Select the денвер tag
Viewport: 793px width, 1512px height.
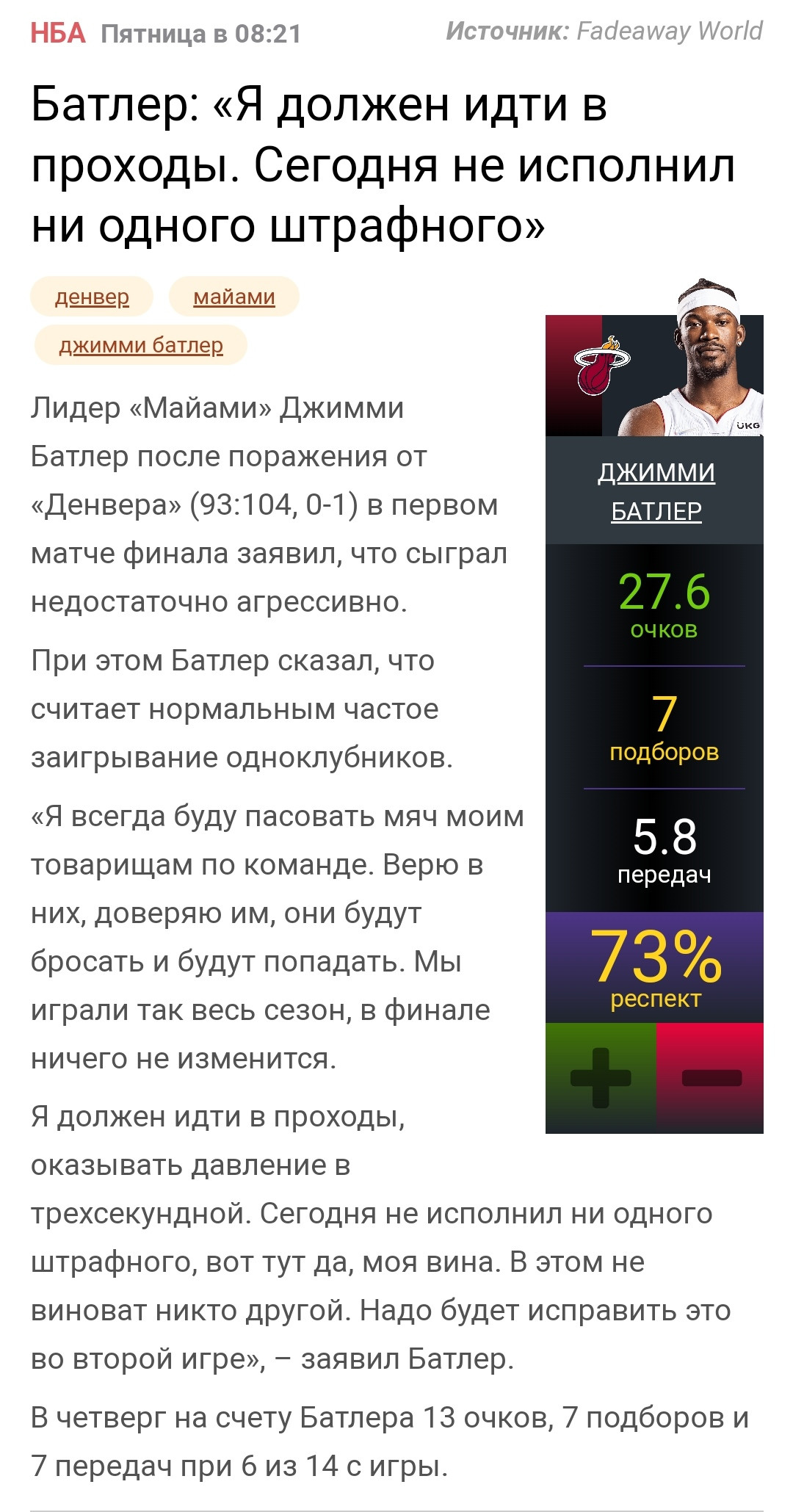coord(92,297)
